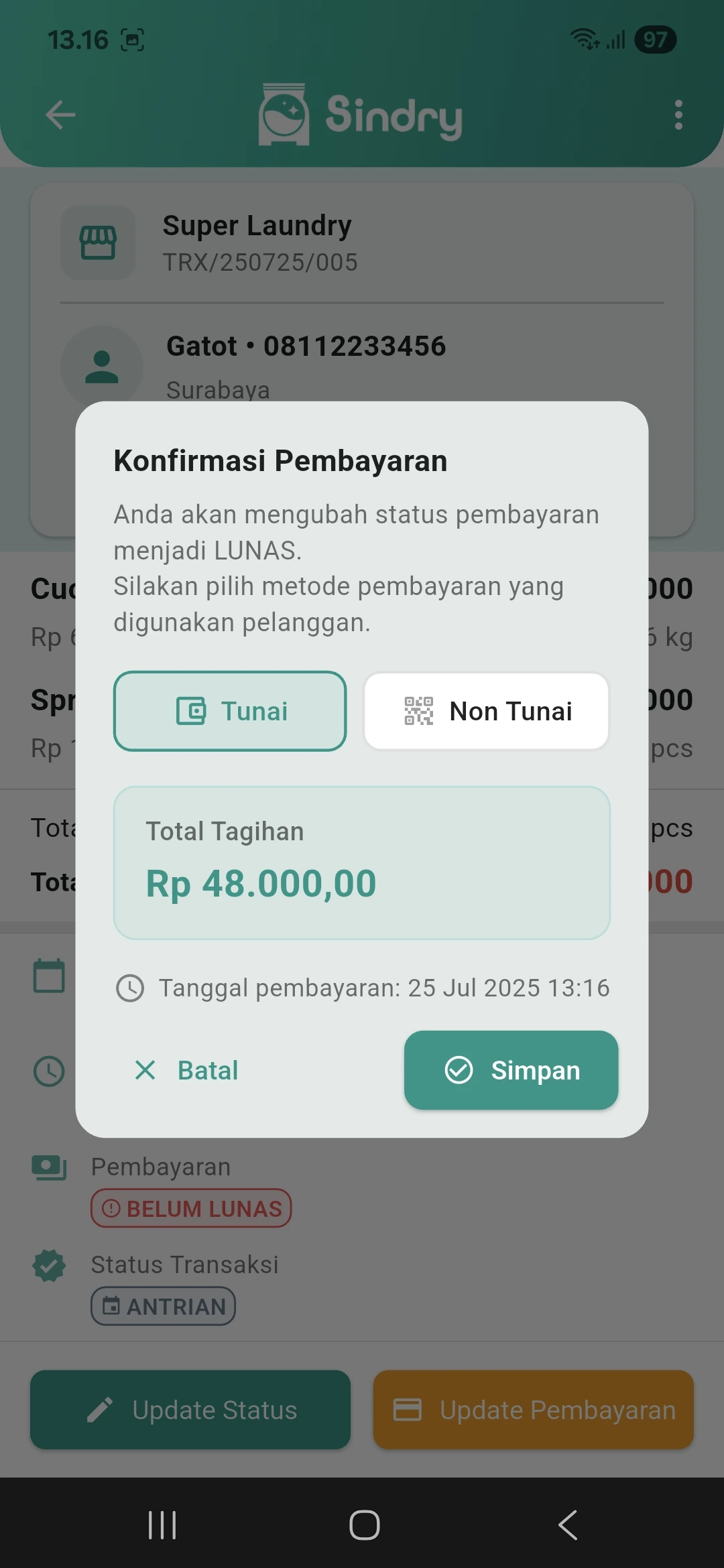Tap the clock icon beside payment date

click(x=130, y=987)
